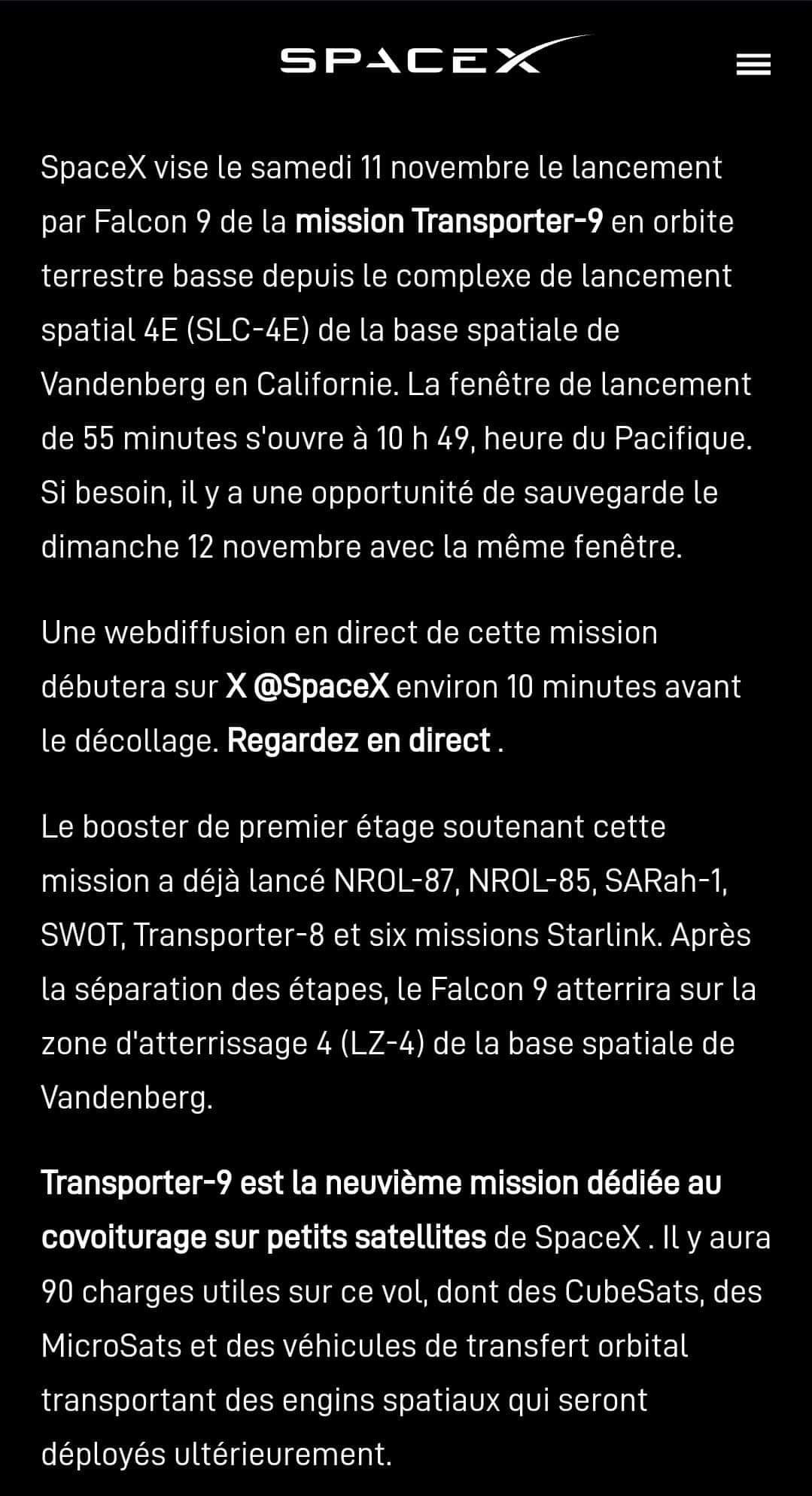
Task: Tap the SpaceX logo to go home
Action: (x=436, y=54)
